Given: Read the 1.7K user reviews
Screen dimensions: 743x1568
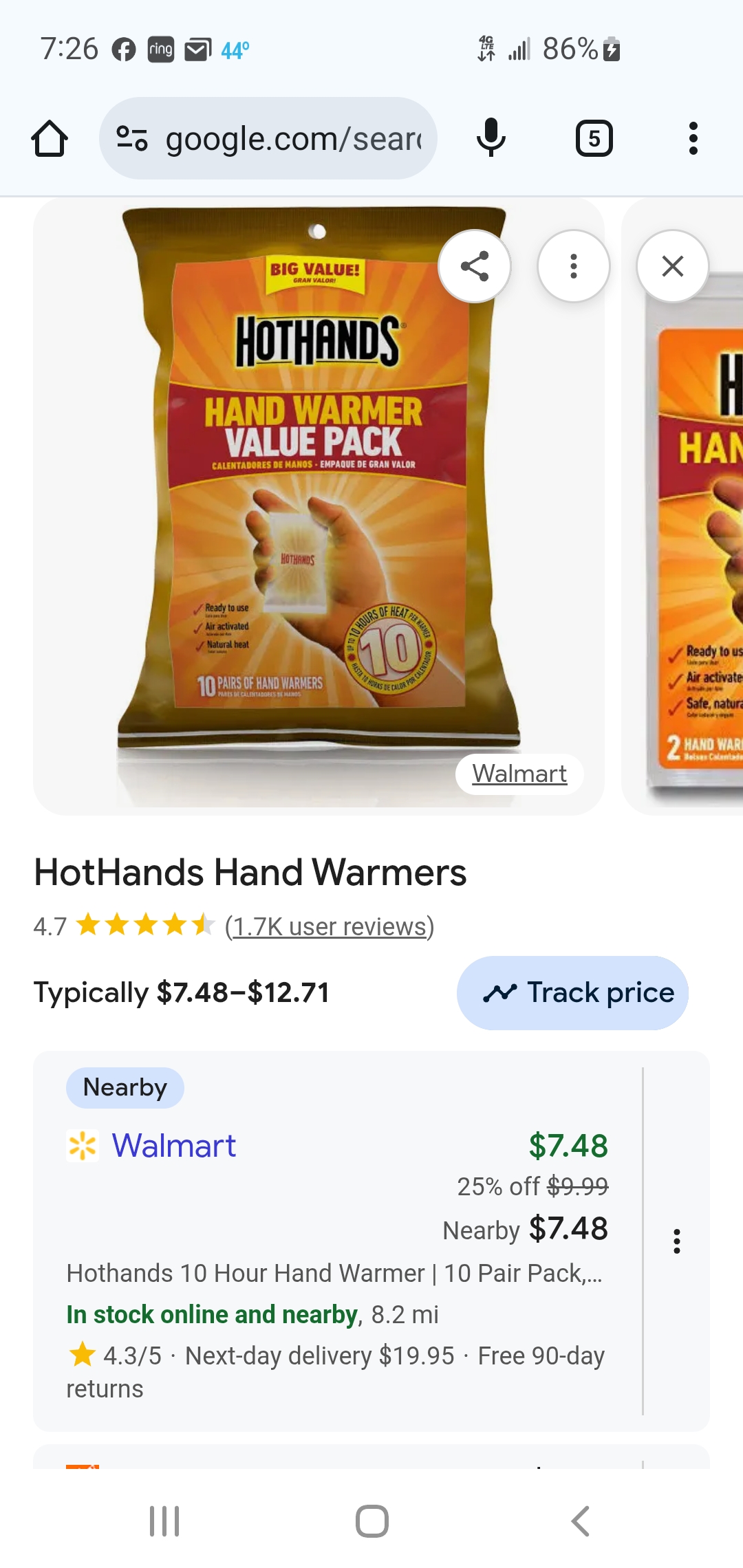Looking at the screenshot, I should click(x=330, y=926).
